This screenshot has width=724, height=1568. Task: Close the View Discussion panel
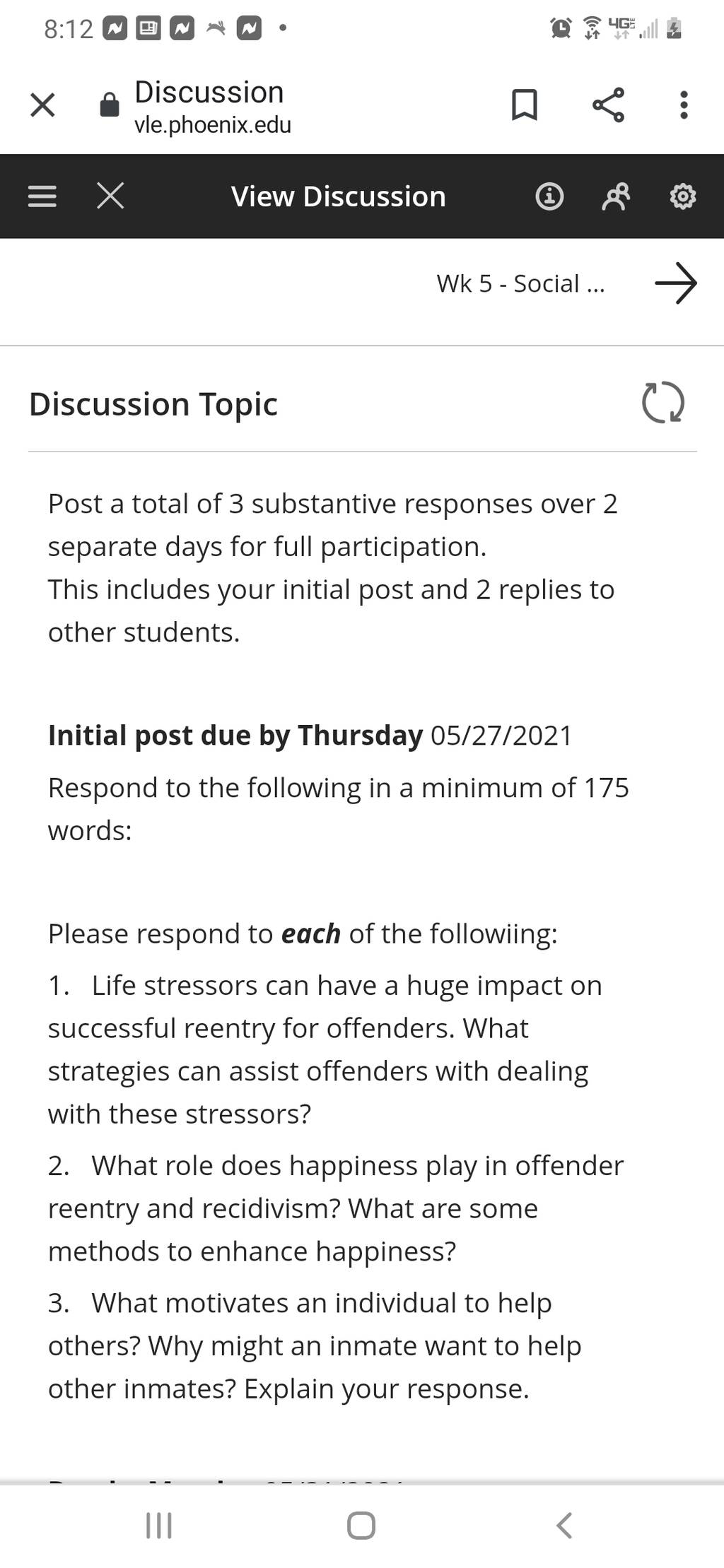tap(110, 196)
